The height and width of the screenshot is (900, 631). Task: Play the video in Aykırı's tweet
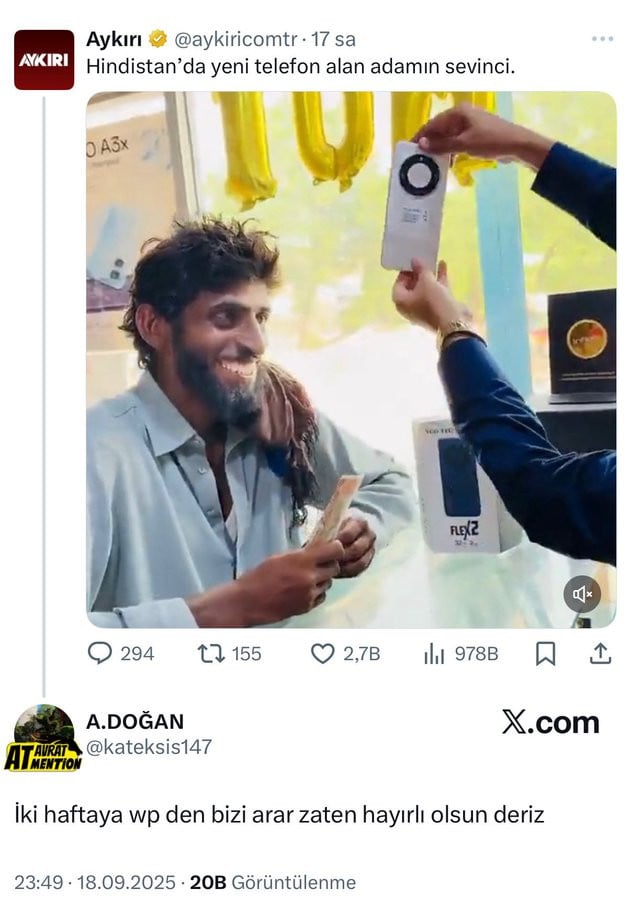pyautogui.click(x=351, y=360)
